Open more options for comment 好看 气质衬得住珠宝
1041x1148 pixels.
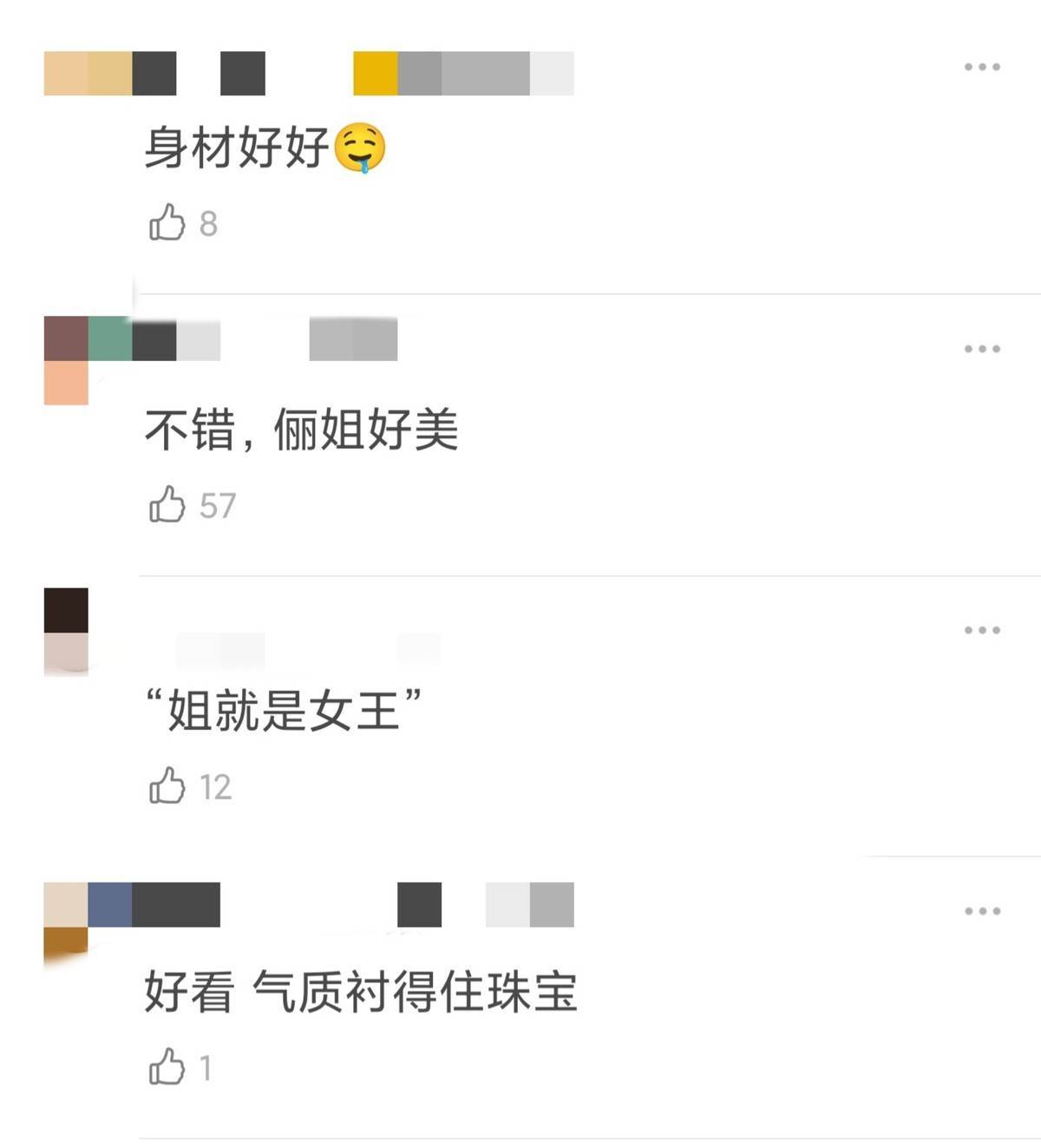pos(982,911)
